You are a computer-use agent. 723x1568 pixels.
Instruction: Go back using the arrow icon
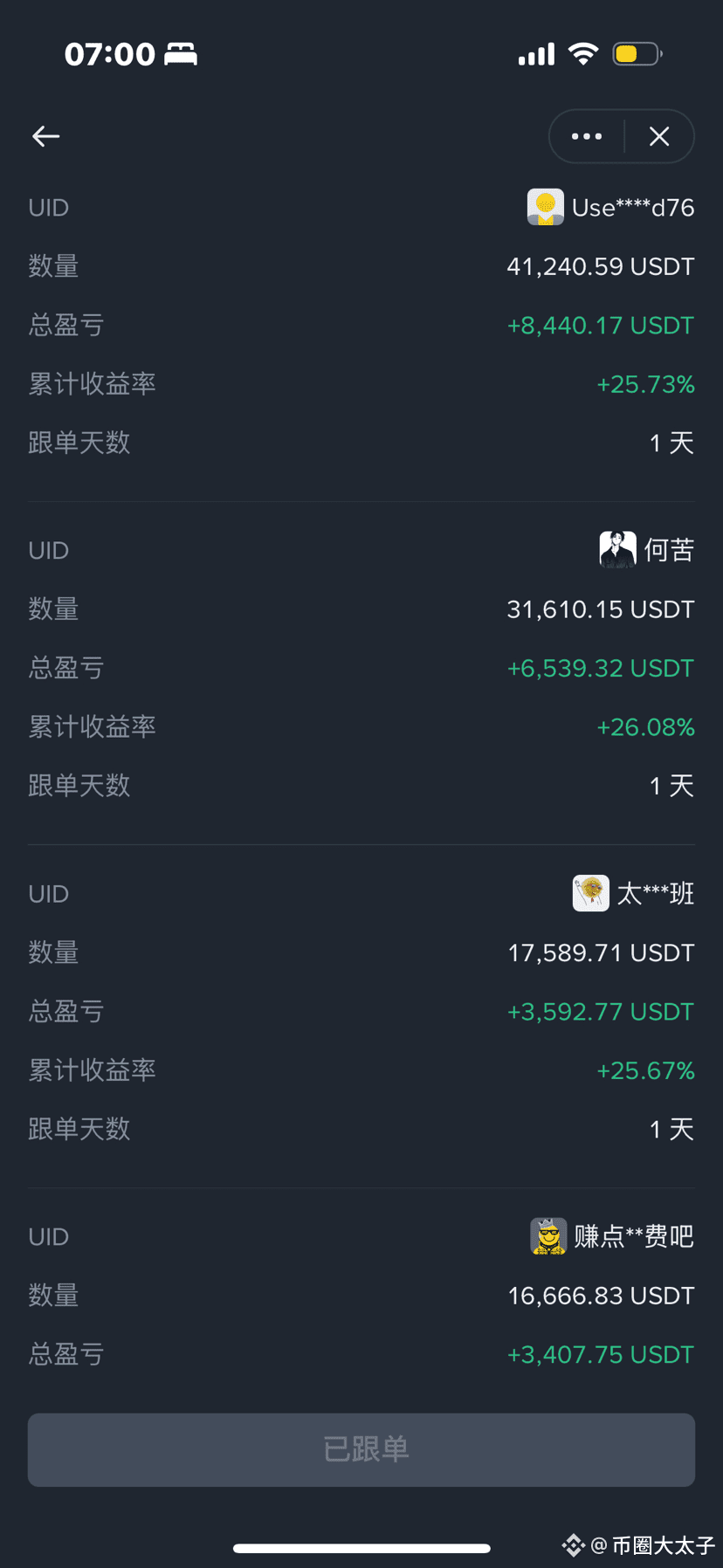click(x=46, y=136)
